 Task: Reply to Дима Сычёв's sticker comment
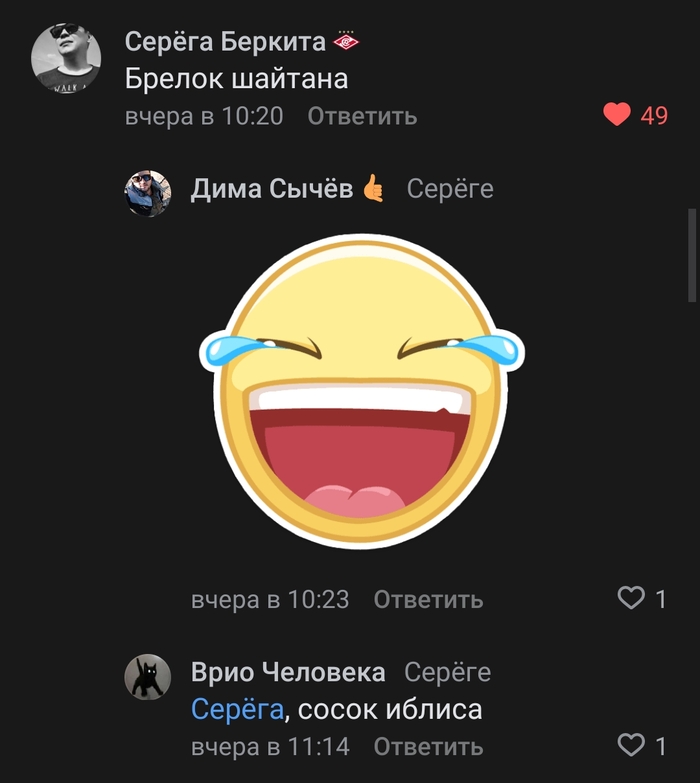point(428,600)
